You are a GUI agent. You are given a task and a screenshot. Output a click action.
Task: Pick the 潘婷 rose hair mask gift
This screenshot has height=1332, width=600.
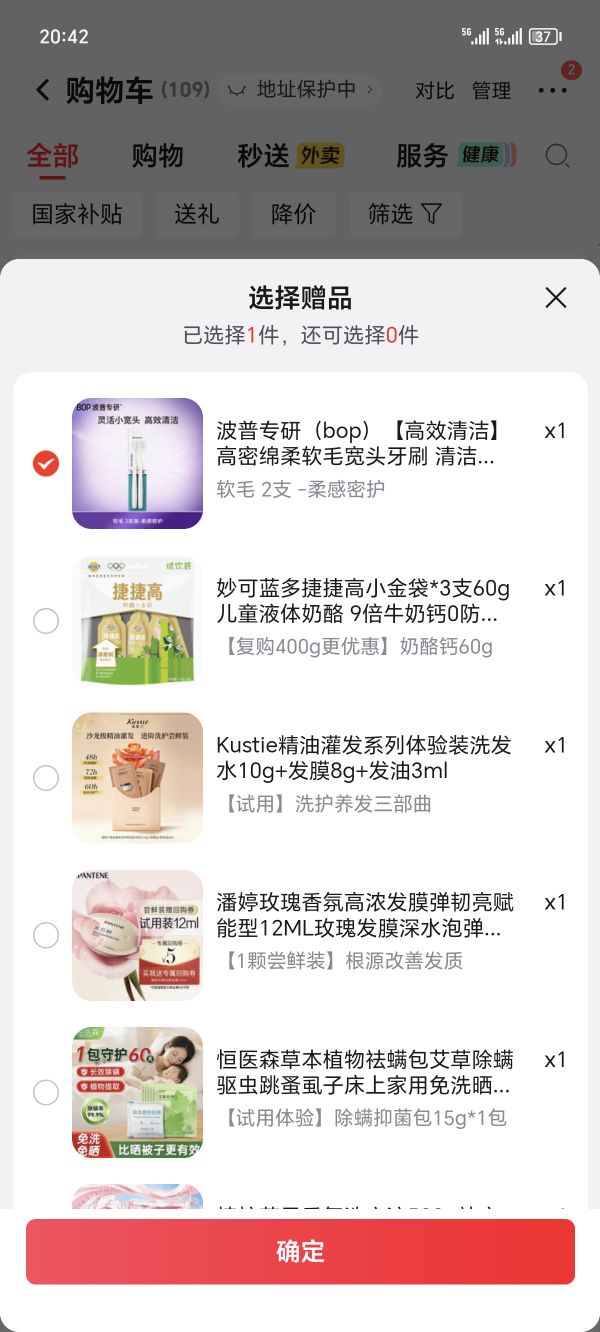pyautogui.click(x=46, y=935)
